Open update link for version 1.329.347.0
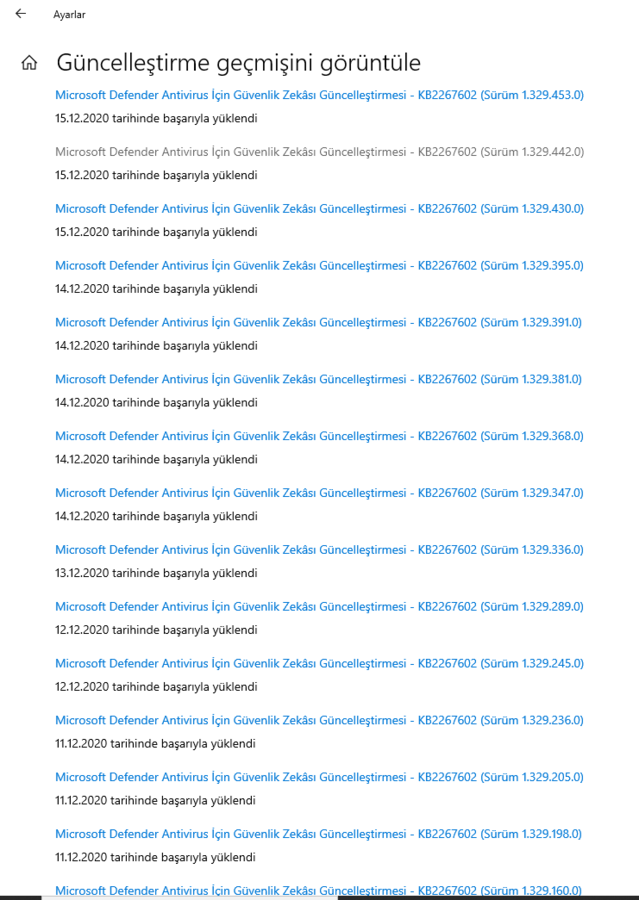This screenshot has width=639, height=900. (319, 493)
